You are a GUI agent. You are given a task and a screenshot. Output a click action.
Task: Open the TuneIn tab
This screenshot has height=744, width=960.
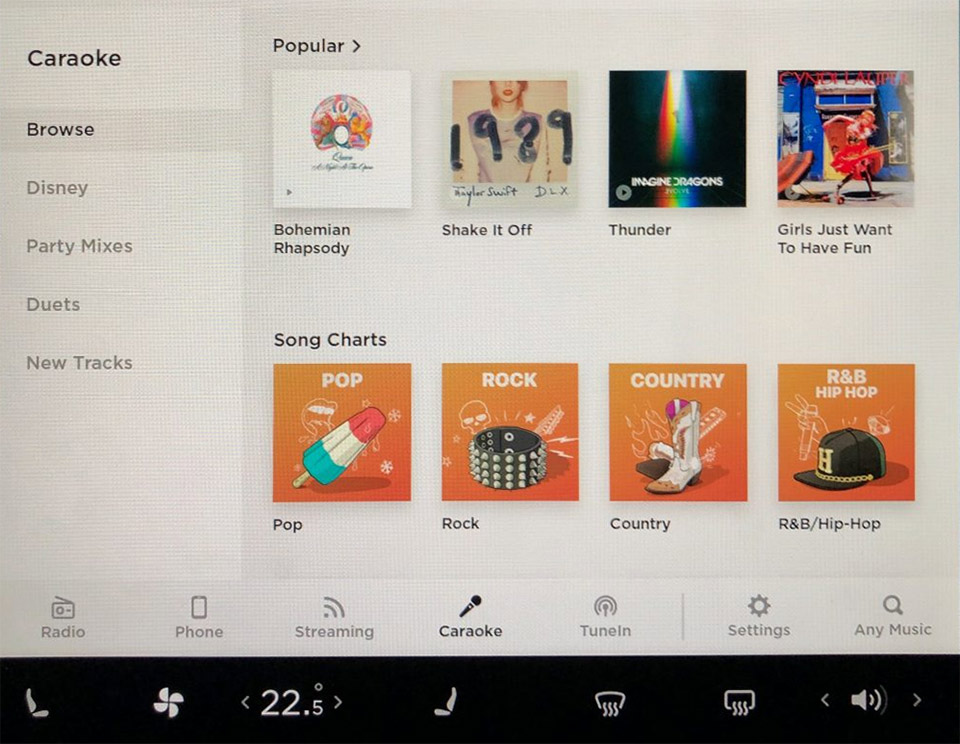pyautogui.click(x=605, y=617)
